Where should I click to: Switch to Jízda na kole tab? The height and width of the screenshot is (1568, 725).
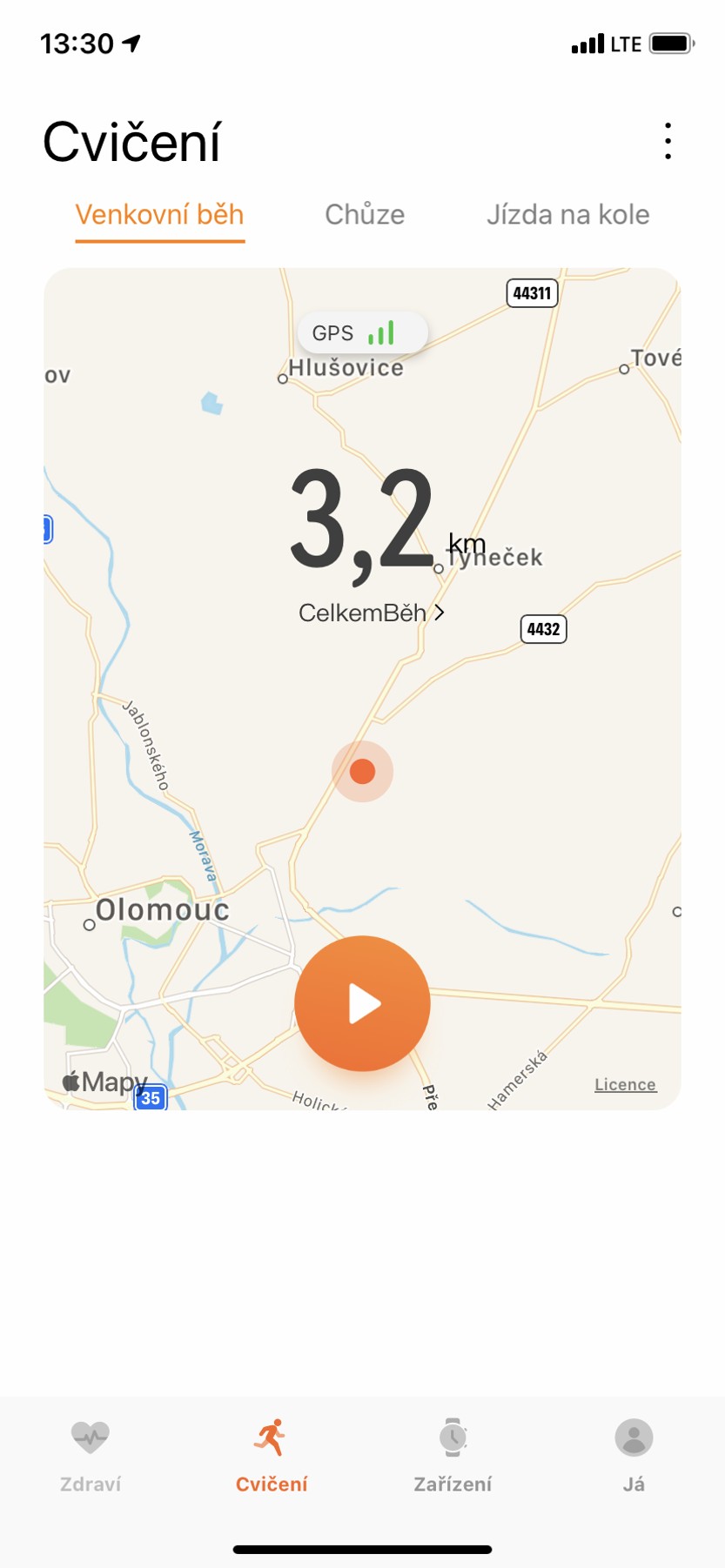tap(567, 215)
